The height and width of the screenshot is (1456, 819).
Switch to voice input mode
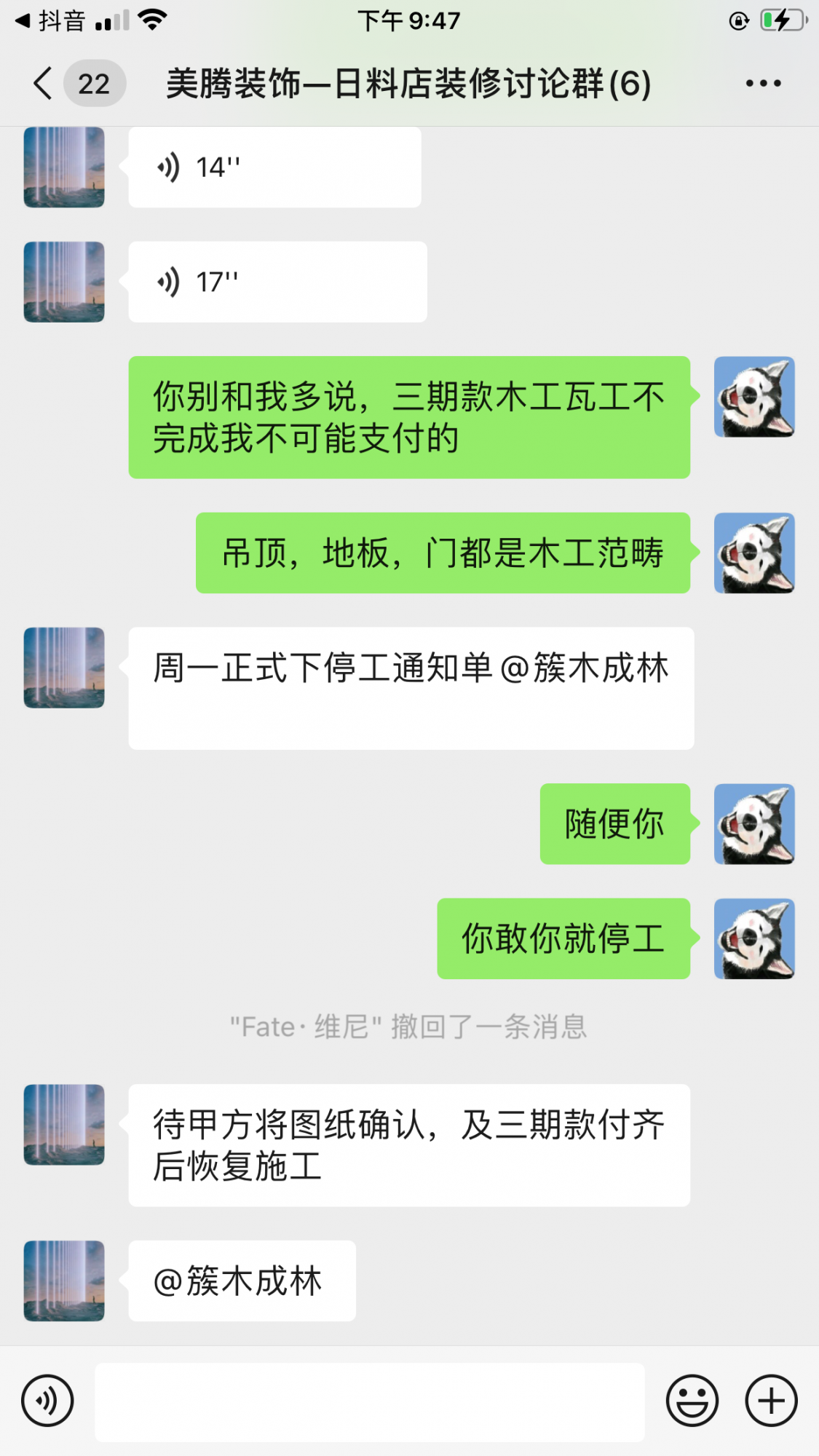click(47, 1400)
